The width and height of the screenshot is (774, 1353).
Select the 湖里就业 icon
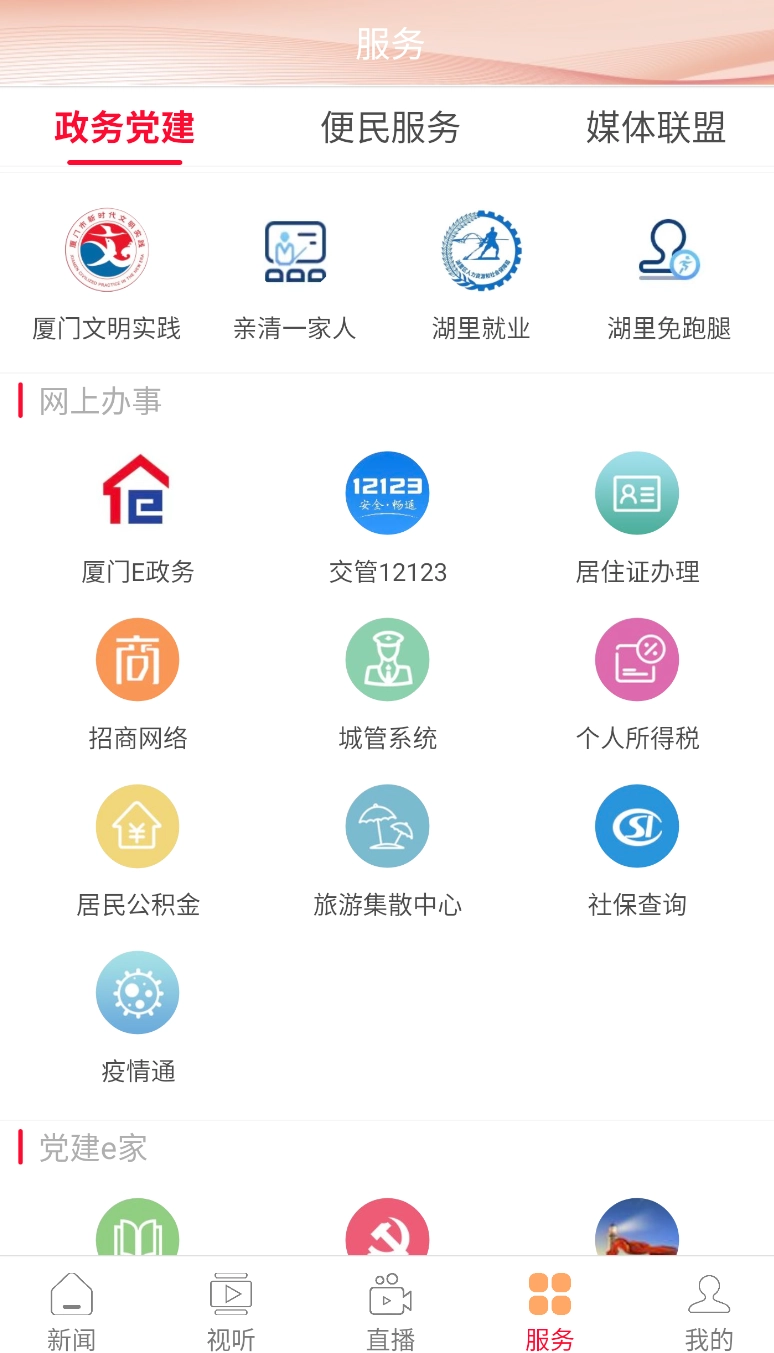(479, 251)
